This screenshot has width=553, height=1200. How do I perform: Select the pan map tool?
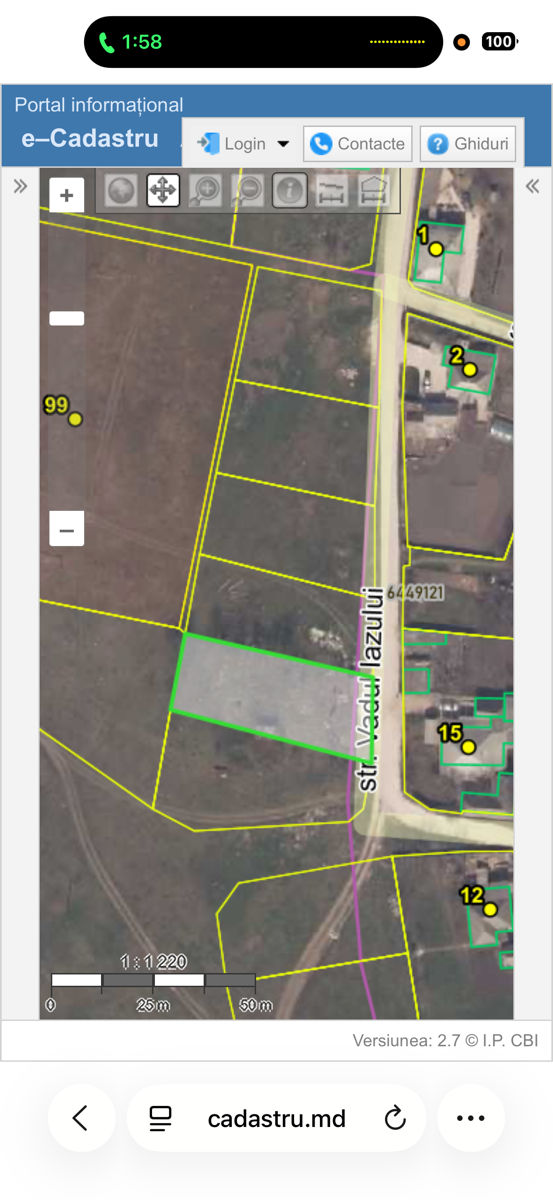click(163, 190)
